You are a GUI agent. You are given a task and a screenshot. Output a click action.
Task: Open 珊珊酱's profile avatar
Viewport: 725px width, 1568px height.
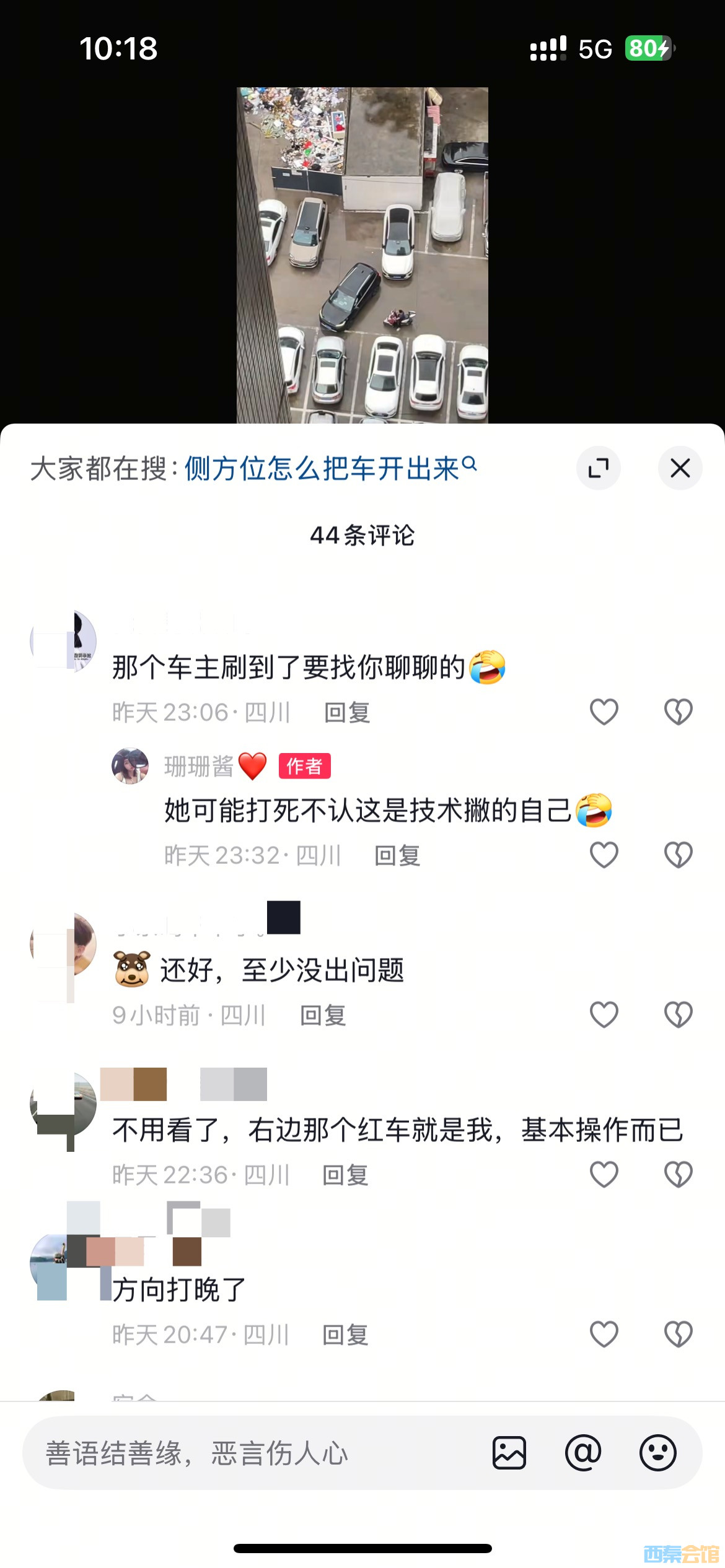click(130, 766)
